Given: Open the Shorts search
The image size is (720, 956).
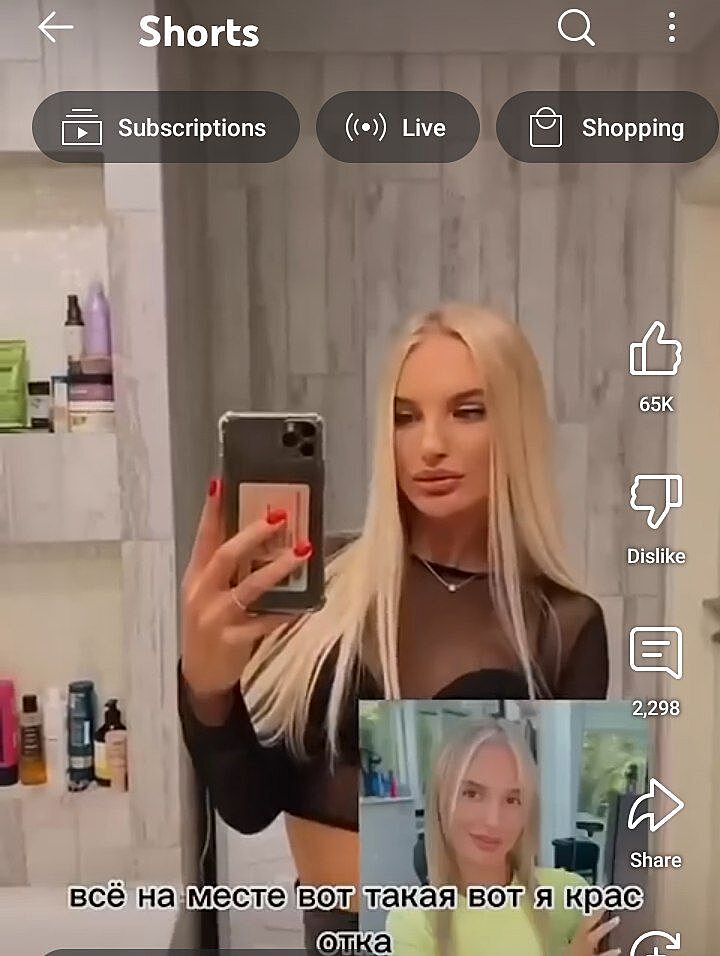Looking at the screenshot, I should (575, 28).
